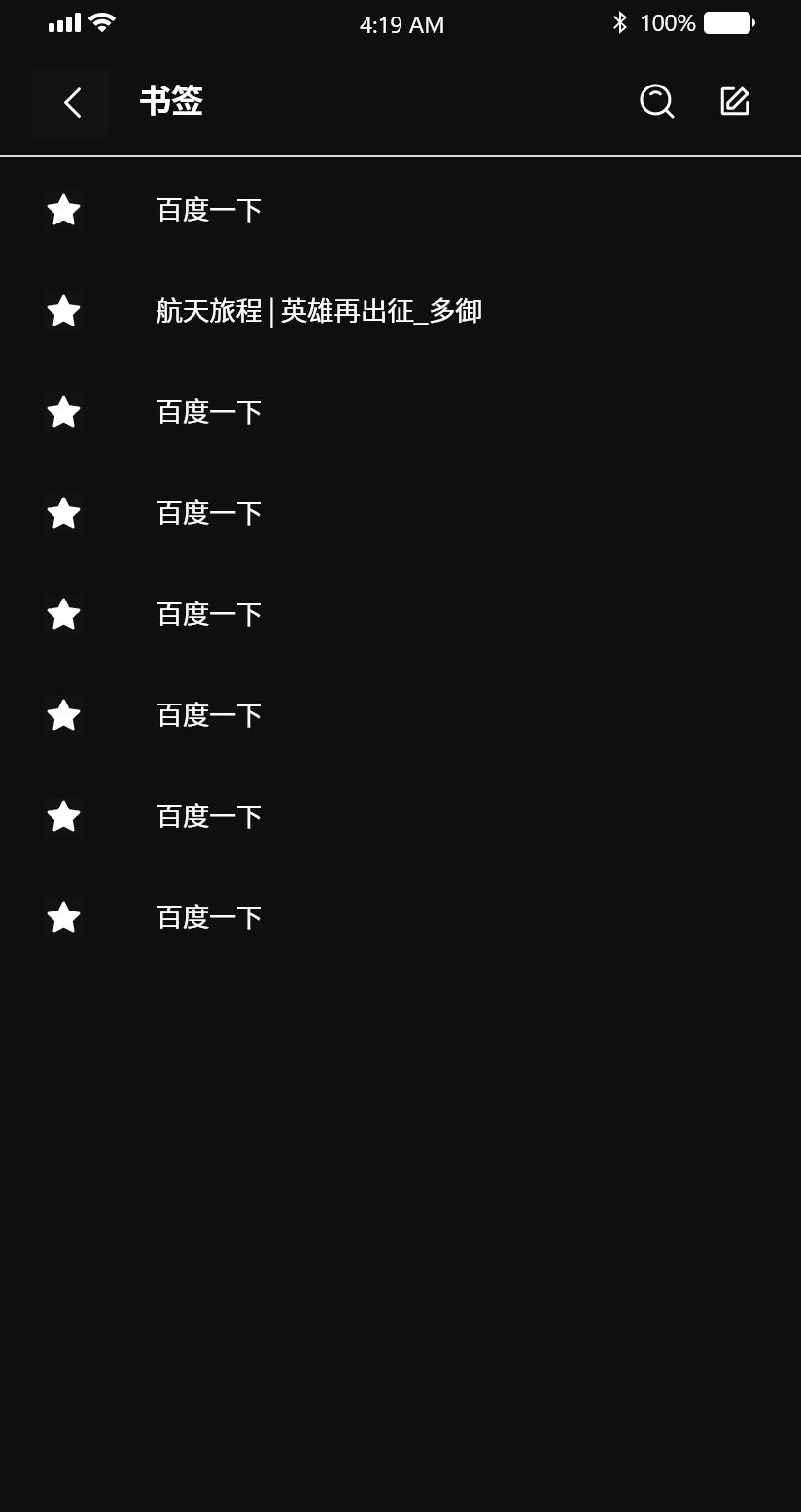
Task: Tap the edit bookmarks icon
Action: pyautogui.click(x=735, y=100)
